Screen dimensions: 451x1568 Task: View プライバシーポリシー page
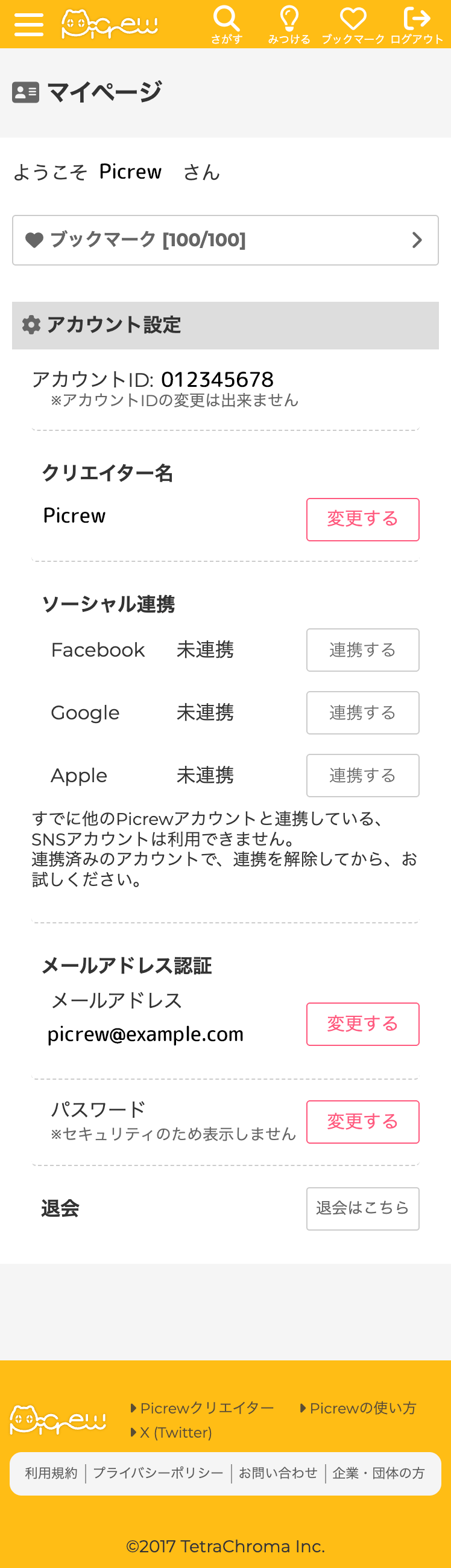(158, 1473)
